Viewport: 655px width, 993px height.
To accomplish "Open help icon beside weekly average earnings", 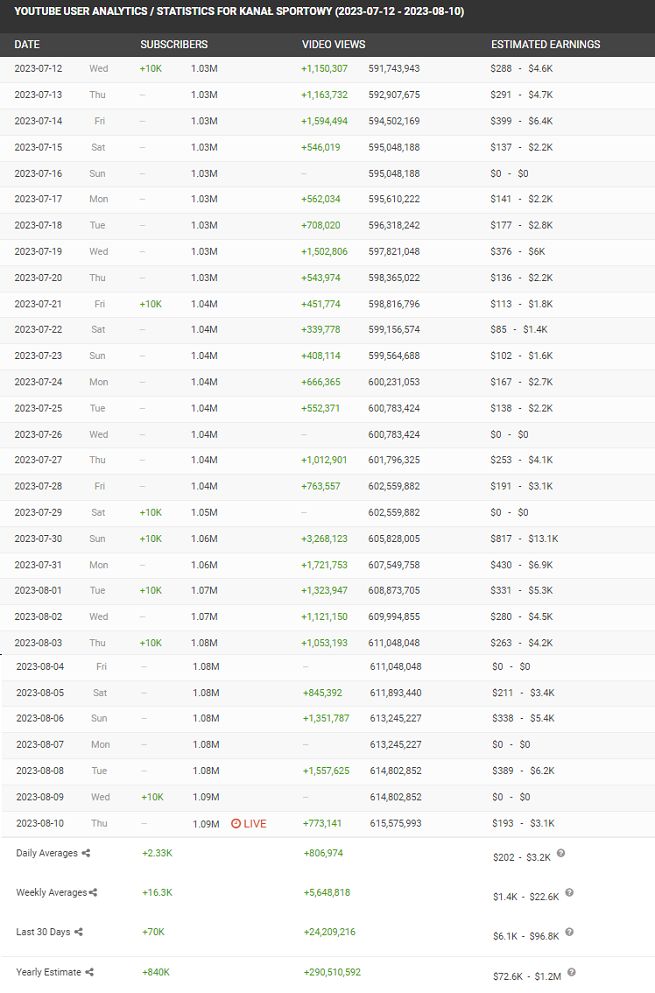I will pos(569,893).
